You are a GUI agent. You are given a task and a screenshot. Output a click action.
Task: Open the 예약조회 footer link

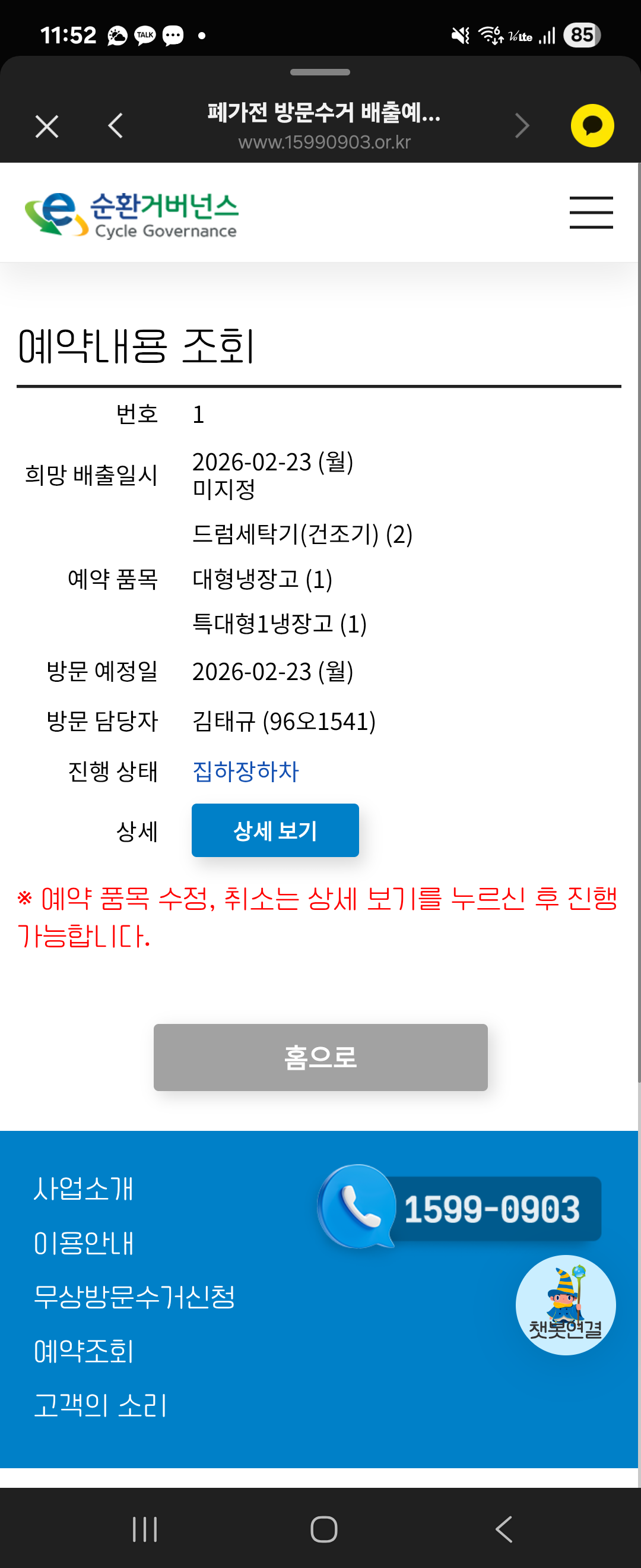click(x=84, y=1351)
